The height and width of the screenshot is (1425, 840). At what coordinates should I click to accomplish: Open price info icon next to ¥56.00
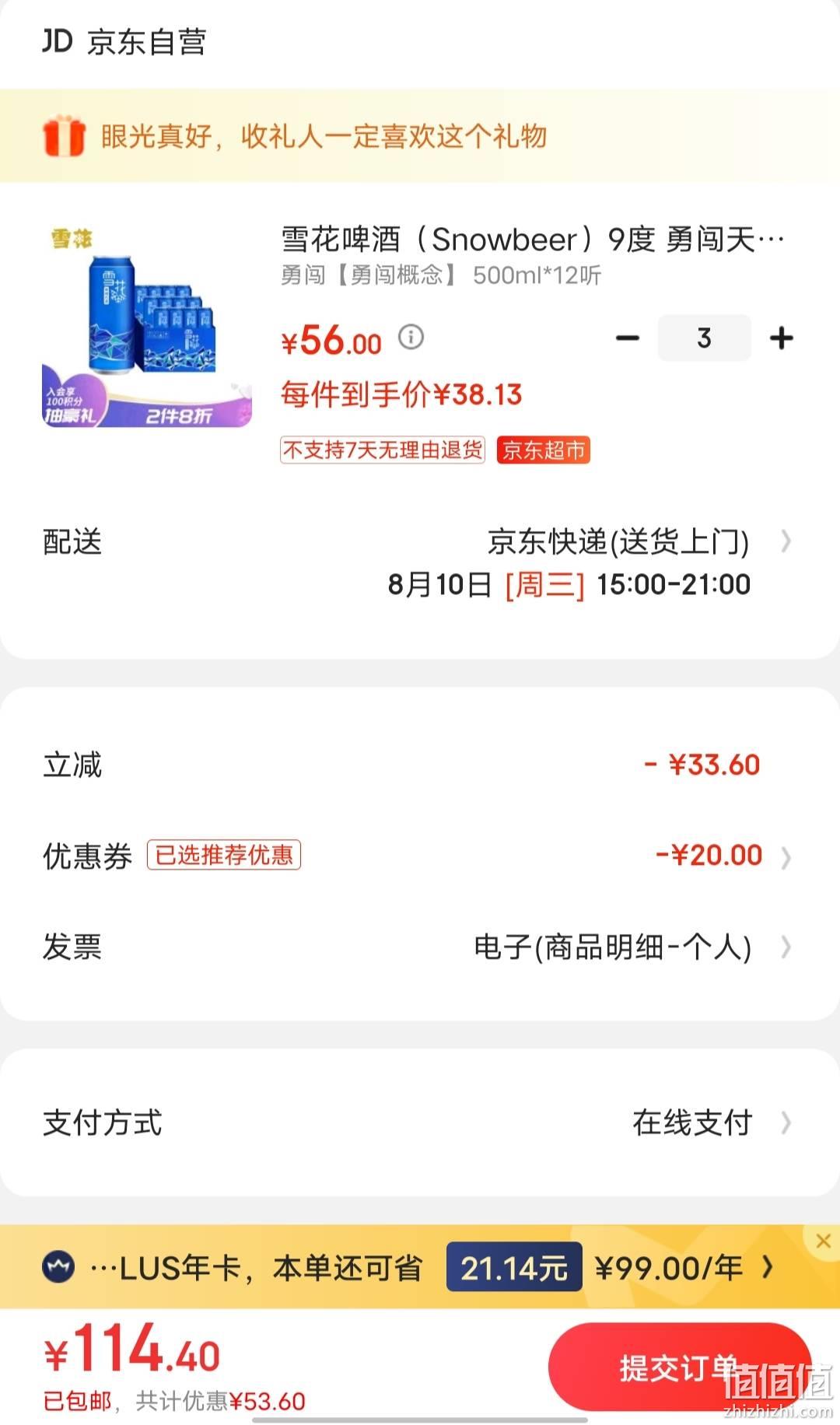click(411, 337)
